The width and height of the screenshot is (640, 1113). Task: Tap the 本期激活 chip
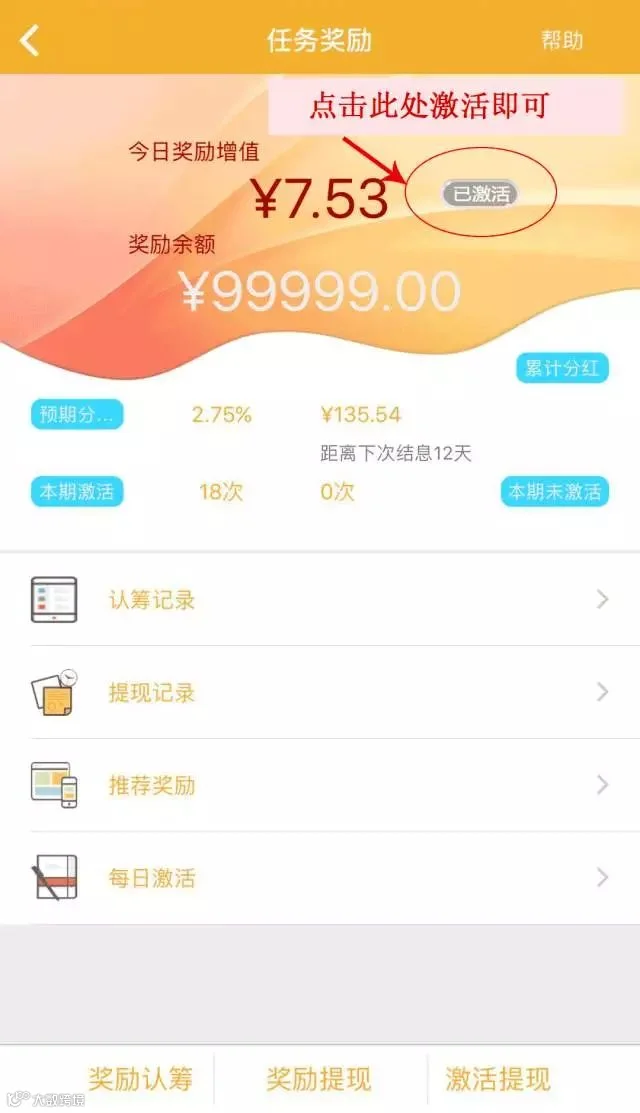tap(77, 491)
